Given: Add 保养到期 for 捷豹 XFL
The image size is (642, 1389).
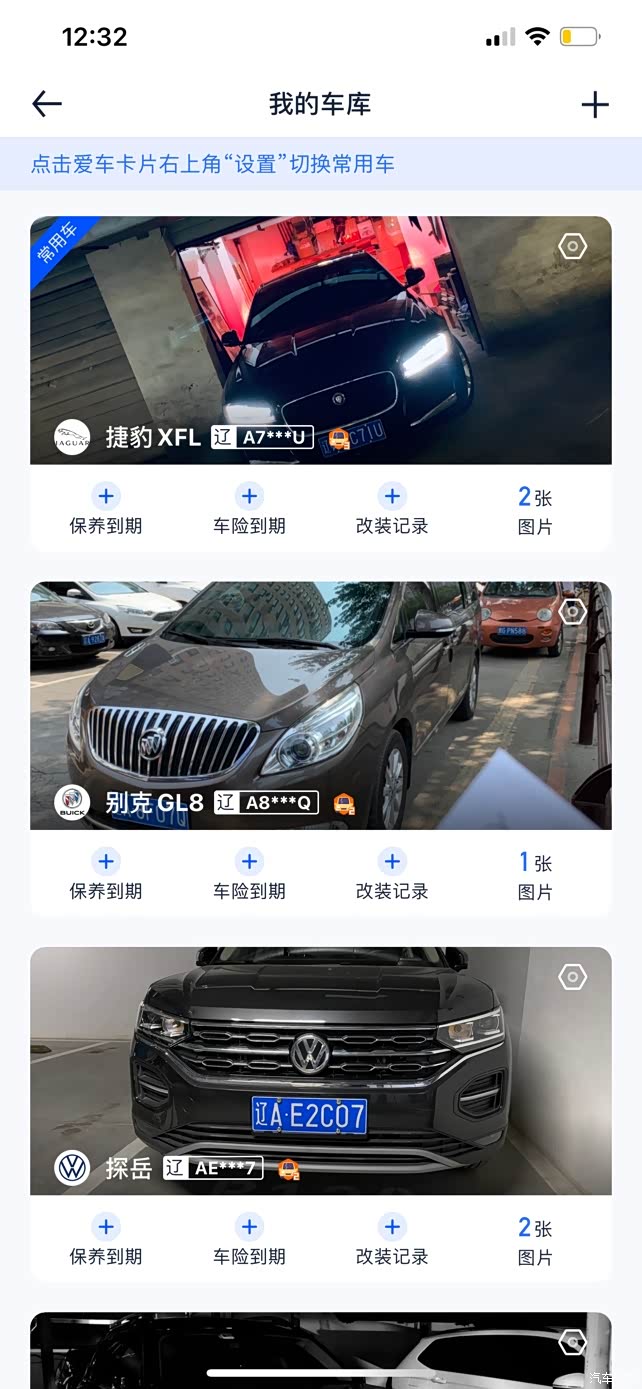Looking at the screenshot, I should click(106, 509).
